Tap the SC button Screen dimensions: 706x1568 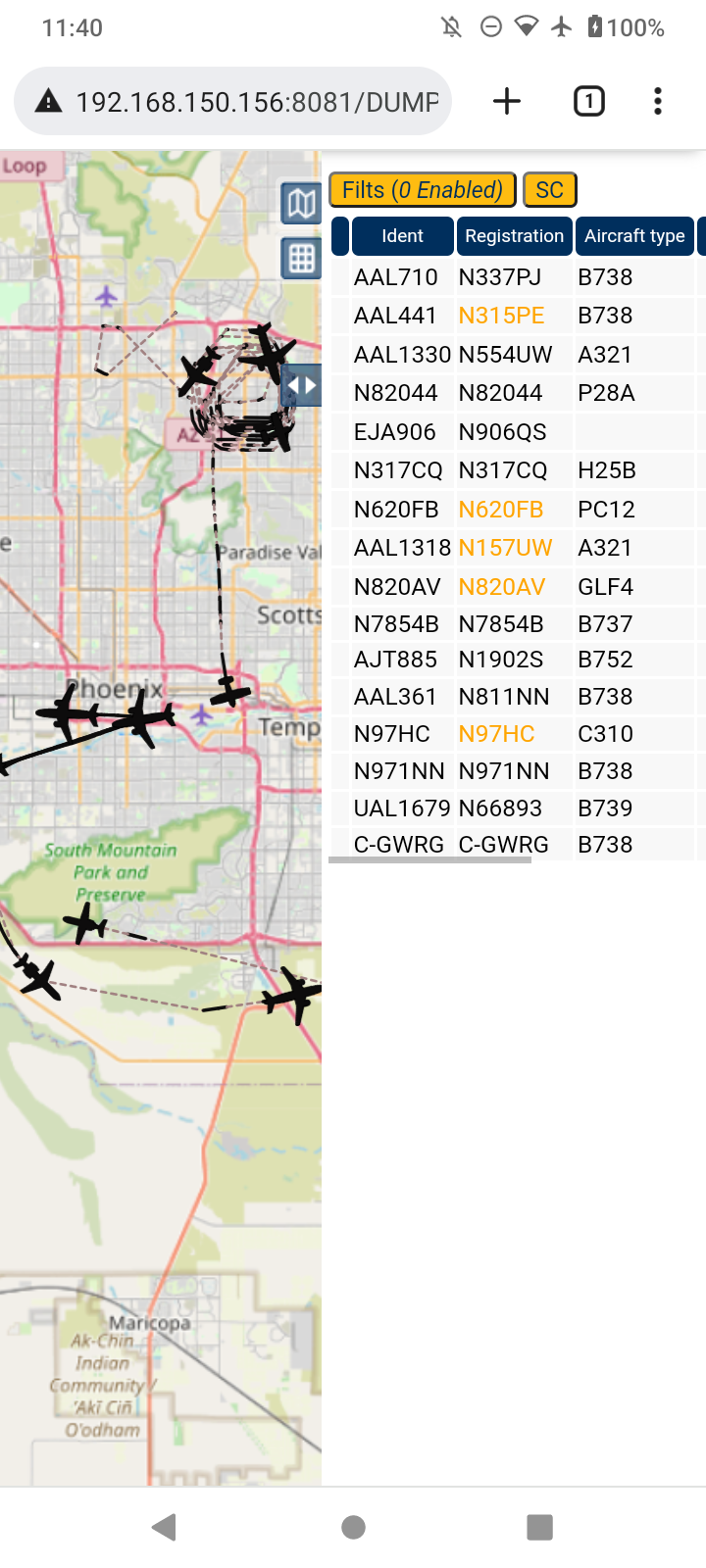550,190
